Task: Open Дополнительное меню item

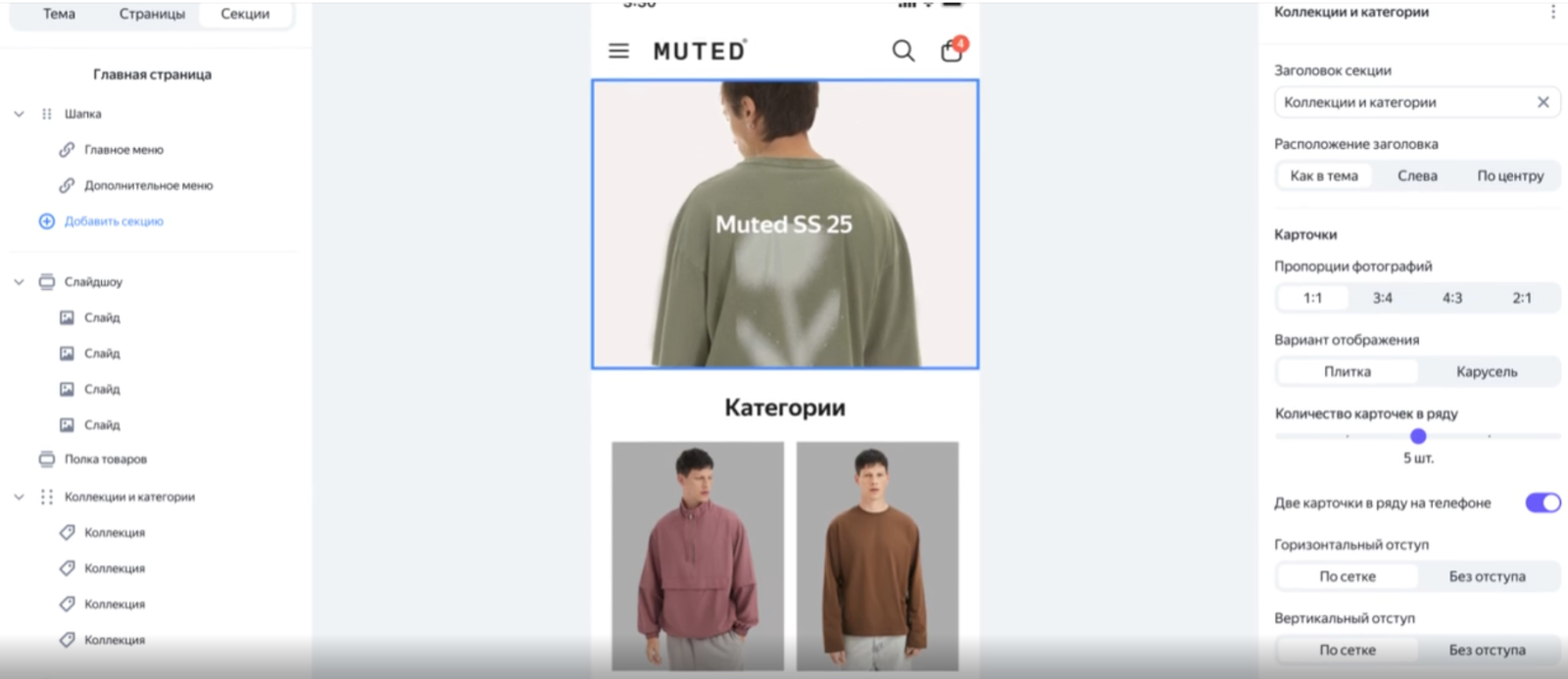Action: 148,185
